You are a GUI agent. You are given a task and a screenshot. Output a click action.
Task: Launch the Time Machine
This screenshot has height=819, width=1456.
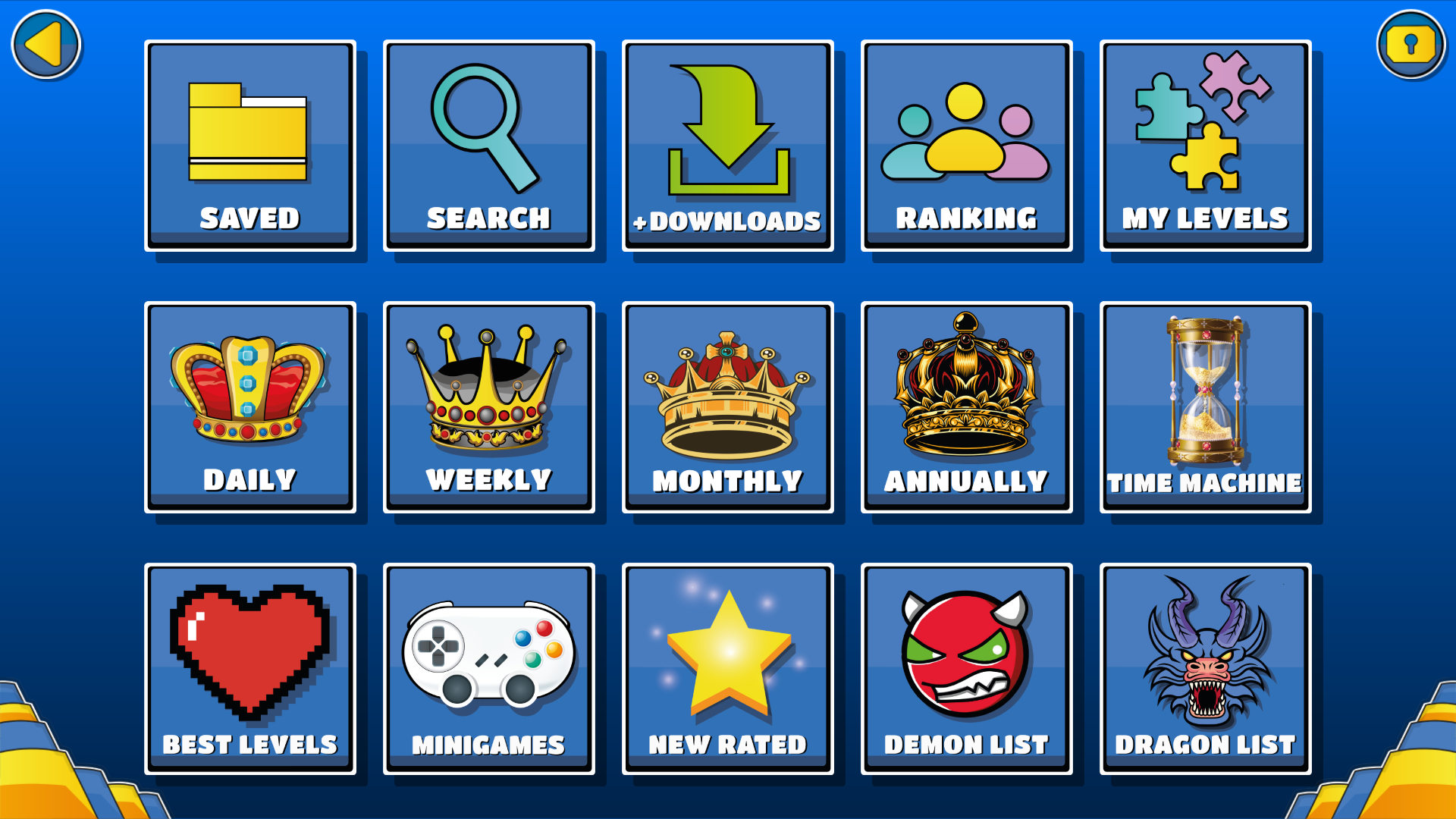tap(1205, 407)
